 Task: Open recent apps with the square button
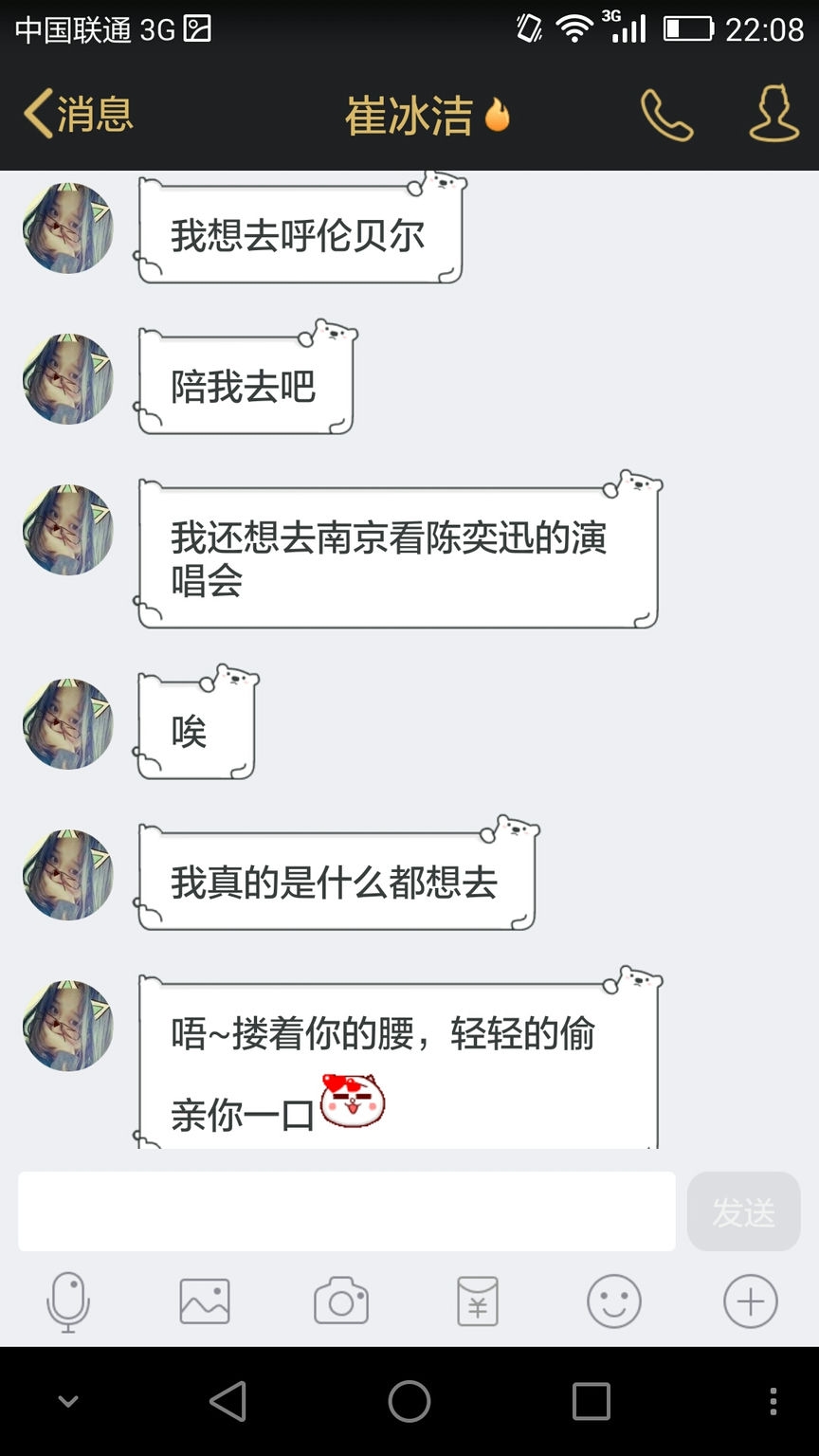pyautogui.click(x=591, y=1401)
